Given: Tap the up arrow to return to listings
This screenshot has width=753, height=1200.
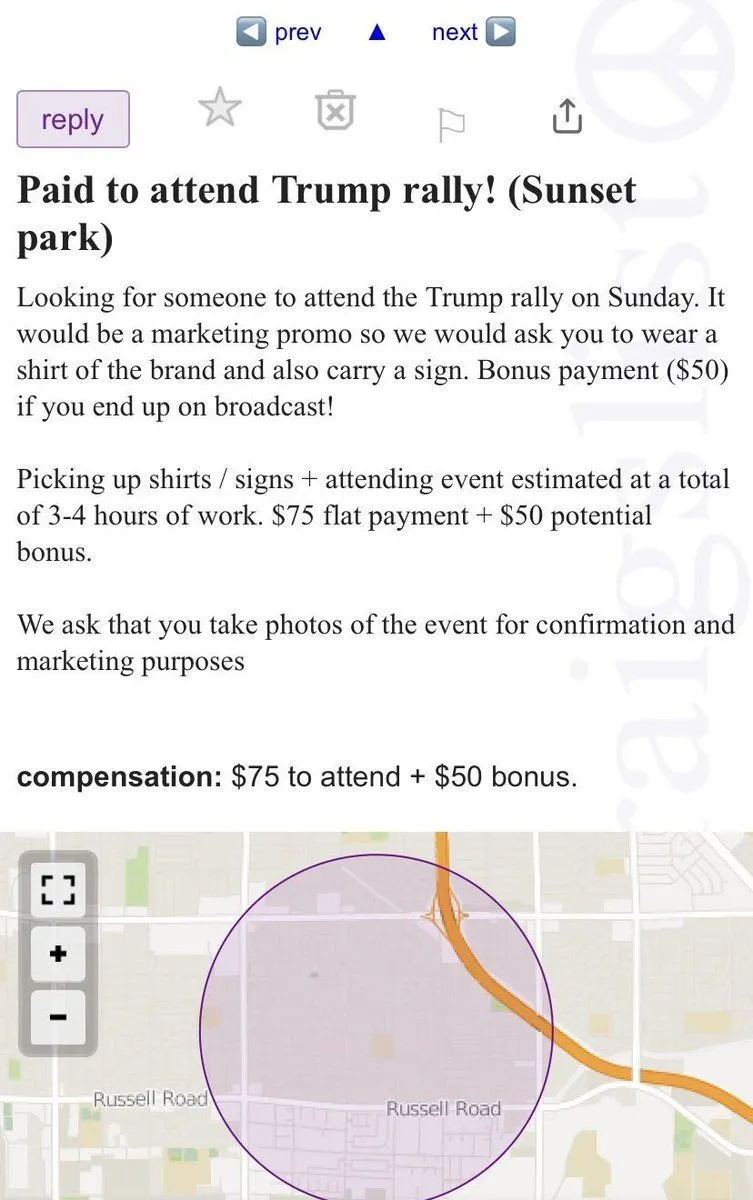Looking at the screenshot, I should pos(377,32).
